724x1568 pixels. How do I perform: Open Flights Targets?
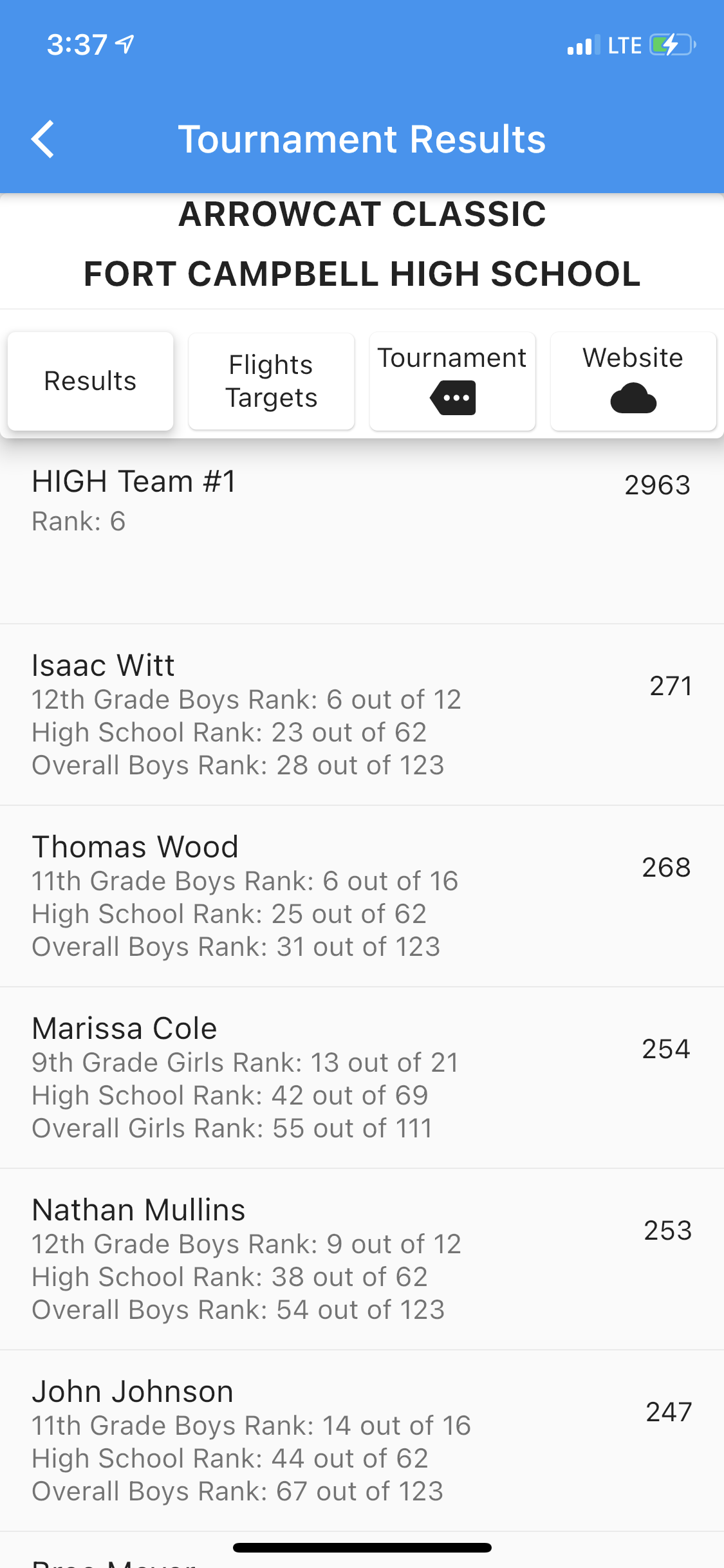coord(271,381)
